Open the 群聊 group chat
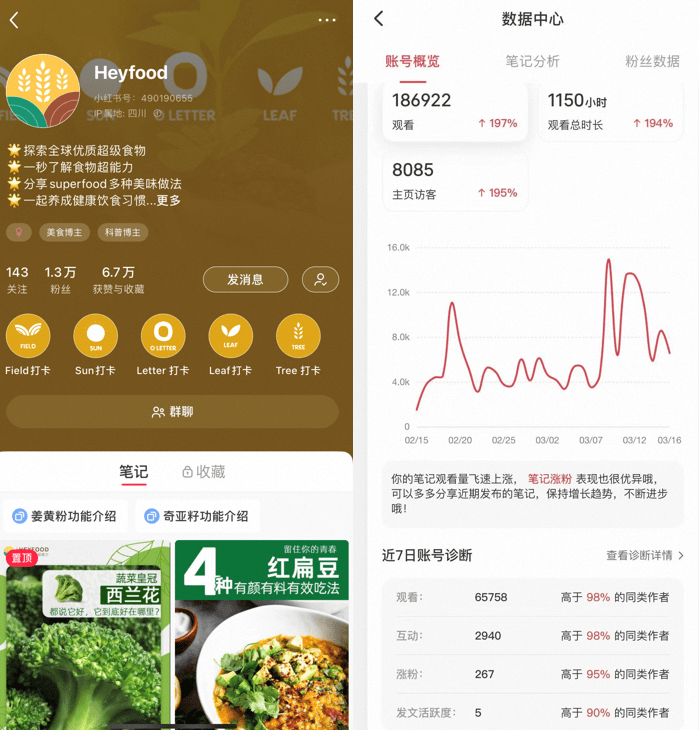The width and height of the screenshot is (699, 730). pyautogui.click(x=173, y=412)
